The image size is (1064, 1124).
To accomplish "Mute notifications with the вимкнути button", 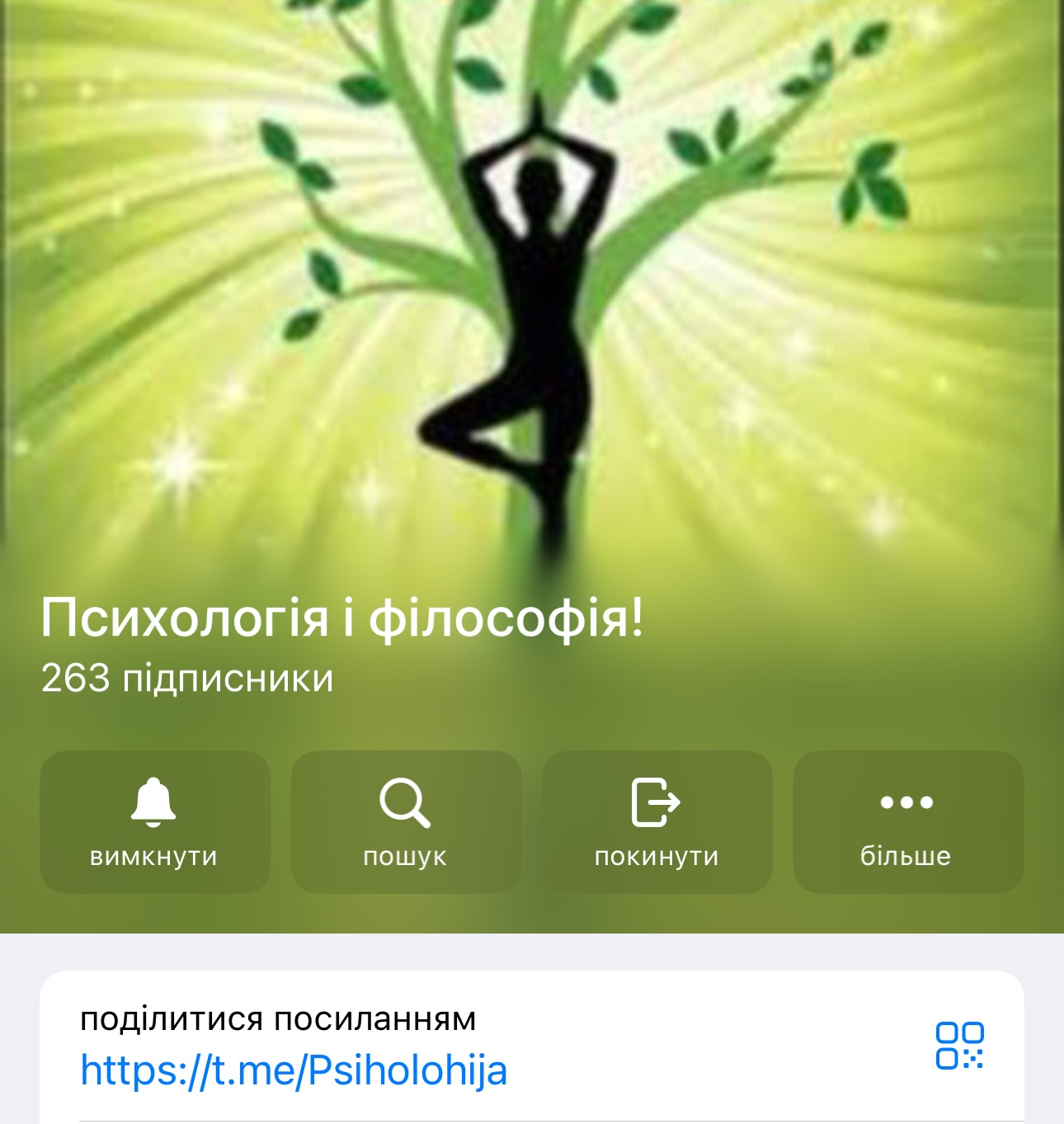I will 154,821.
